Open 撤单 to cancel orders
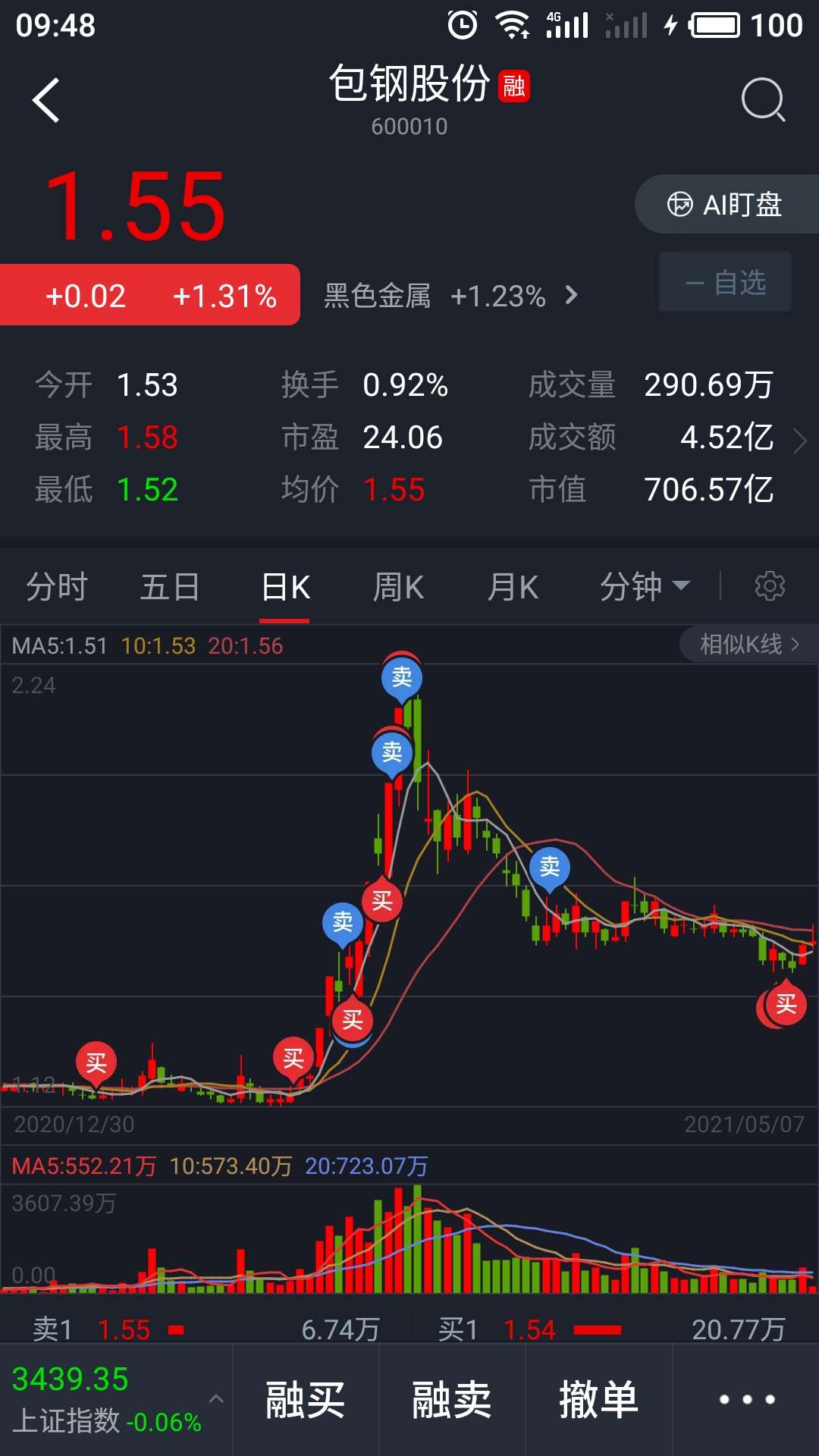Screen dimensions: 819x1456 point(599,1400)
